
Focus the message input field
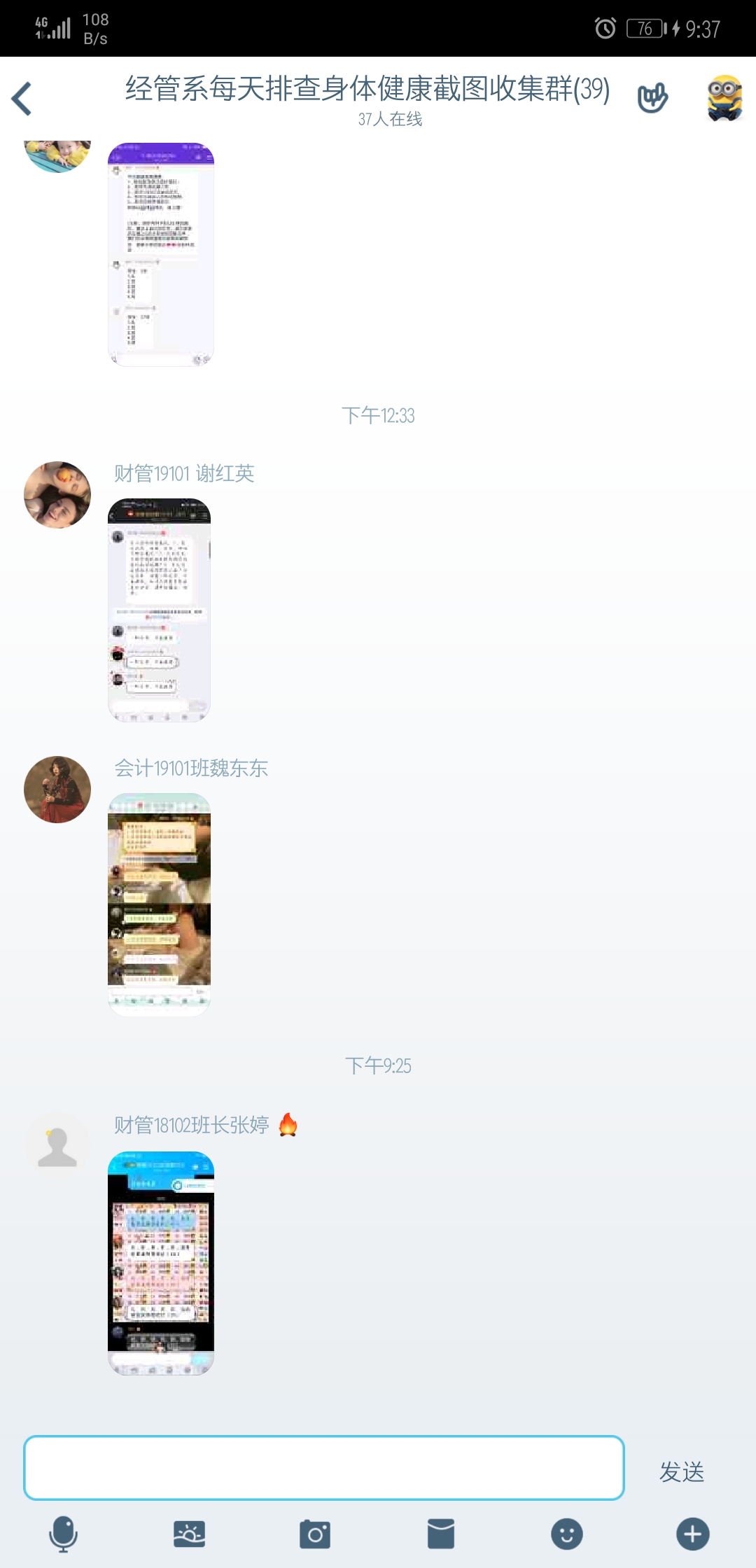[323, 1468]
